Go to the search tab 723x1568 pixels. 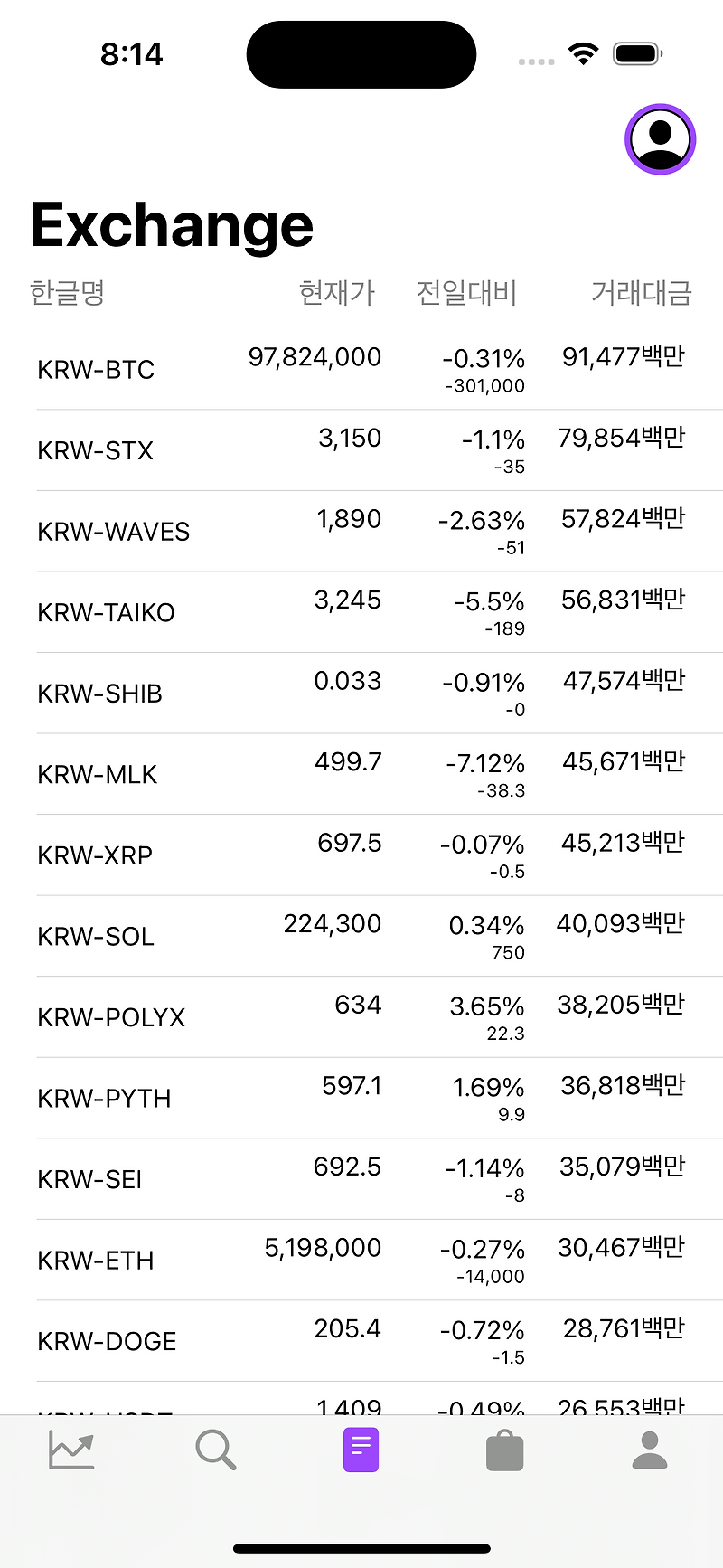point(216,1450)
